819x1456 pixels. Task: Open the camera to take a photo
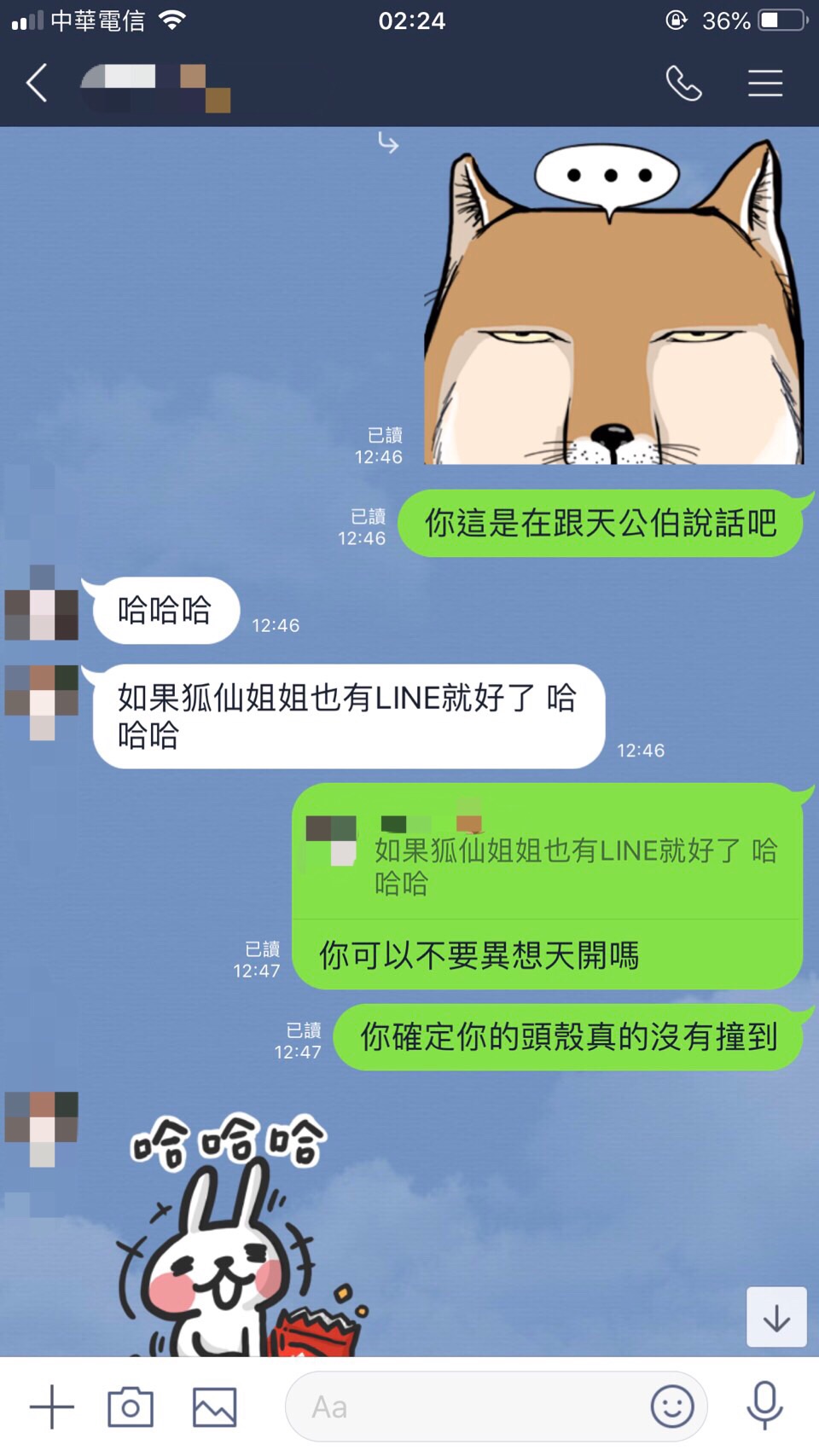131,1407
